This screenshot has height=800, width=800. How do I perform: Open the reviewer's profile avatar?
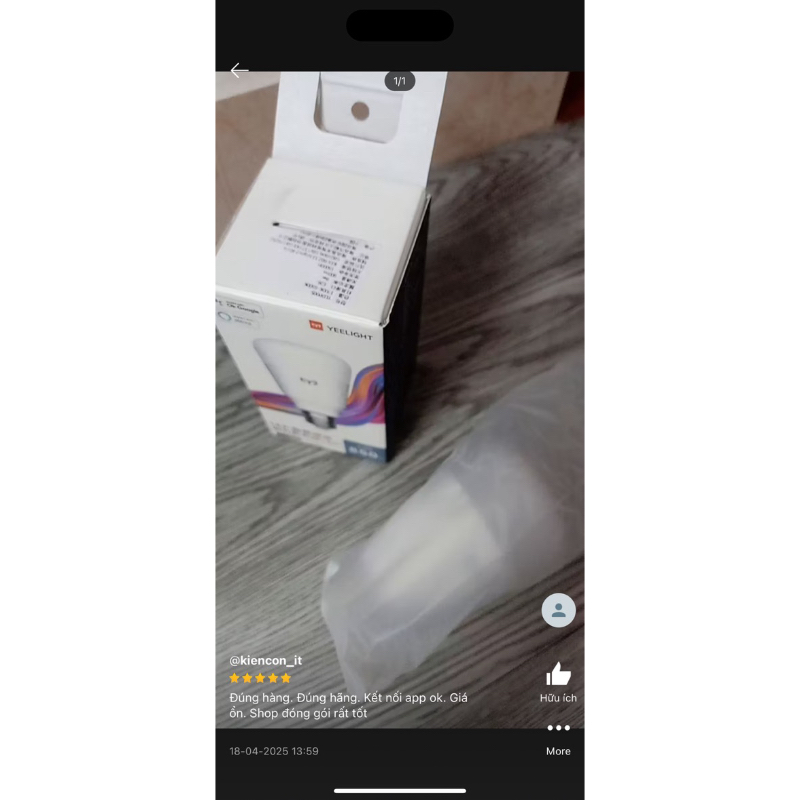pos(558,610)
